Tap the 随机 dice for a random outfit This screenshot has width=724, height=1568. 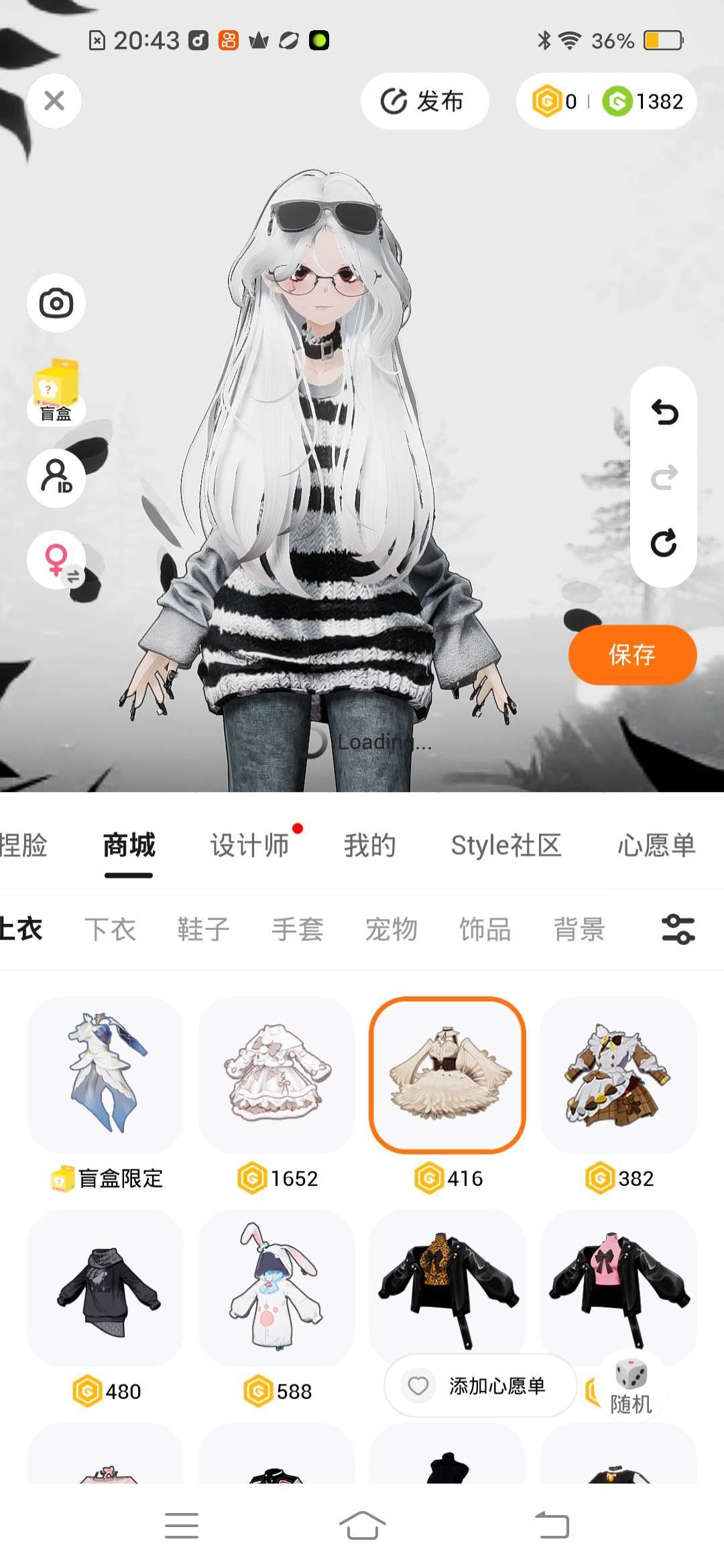631,1386
